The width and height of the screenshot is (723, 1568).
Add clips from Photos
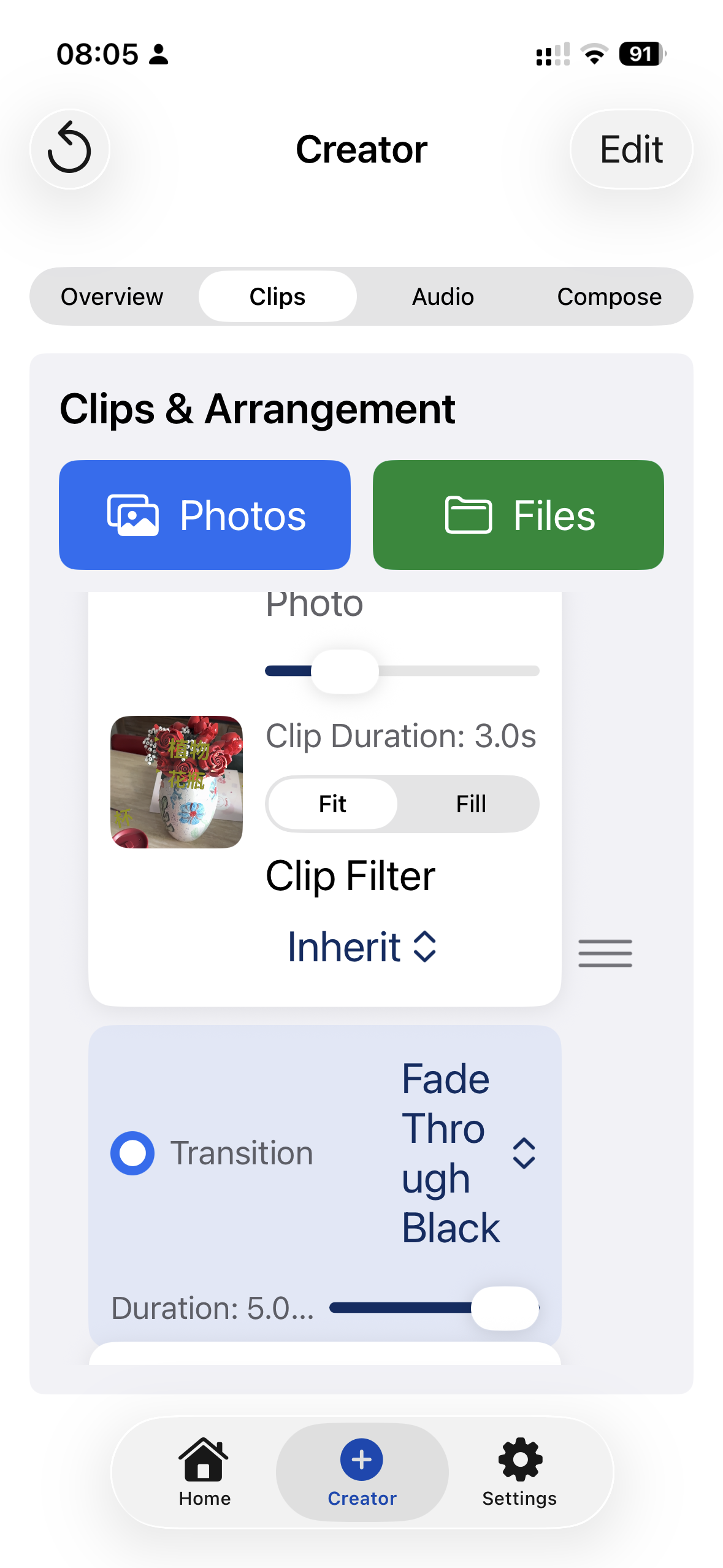pos(205,515)
